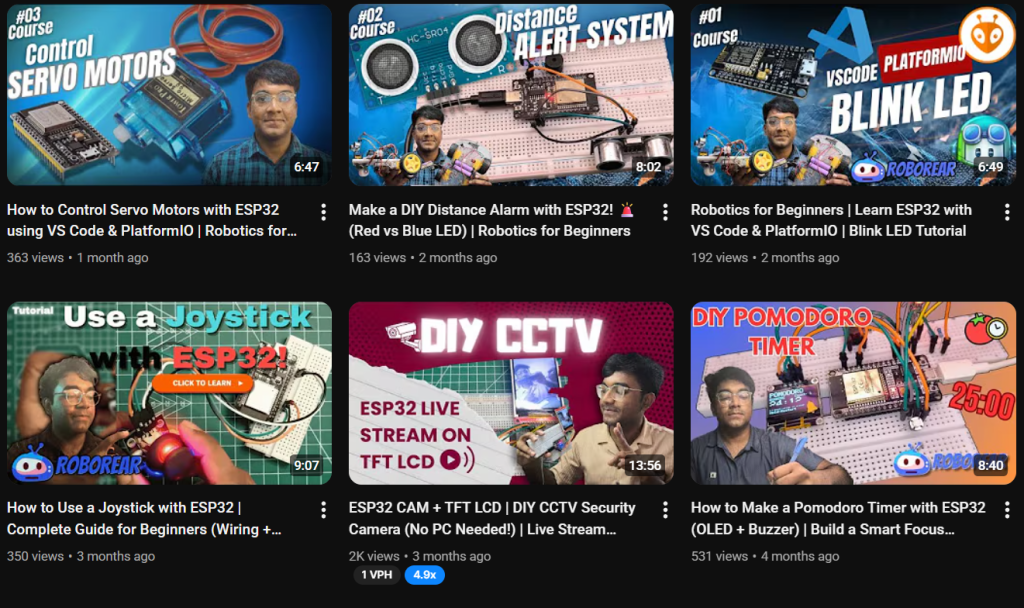Open the Control Servo Motors video thumbnail
This screenshot has height=608, width=1024.
(x=169, y=95)
